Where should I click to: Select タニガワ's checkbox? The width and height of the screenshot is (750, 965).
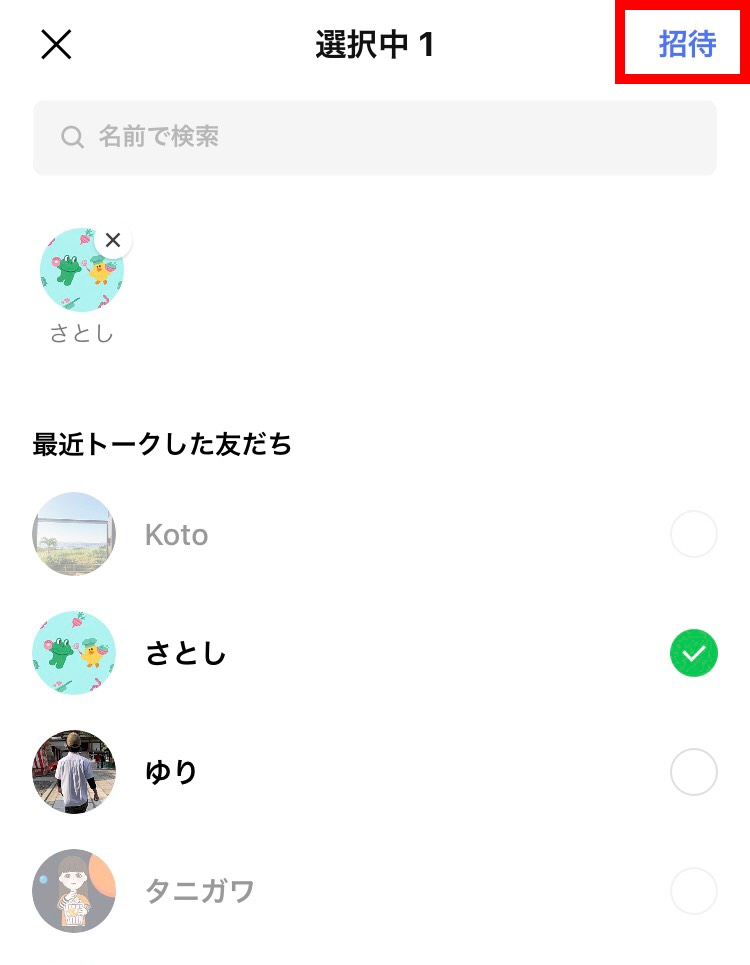click(693, 891)
